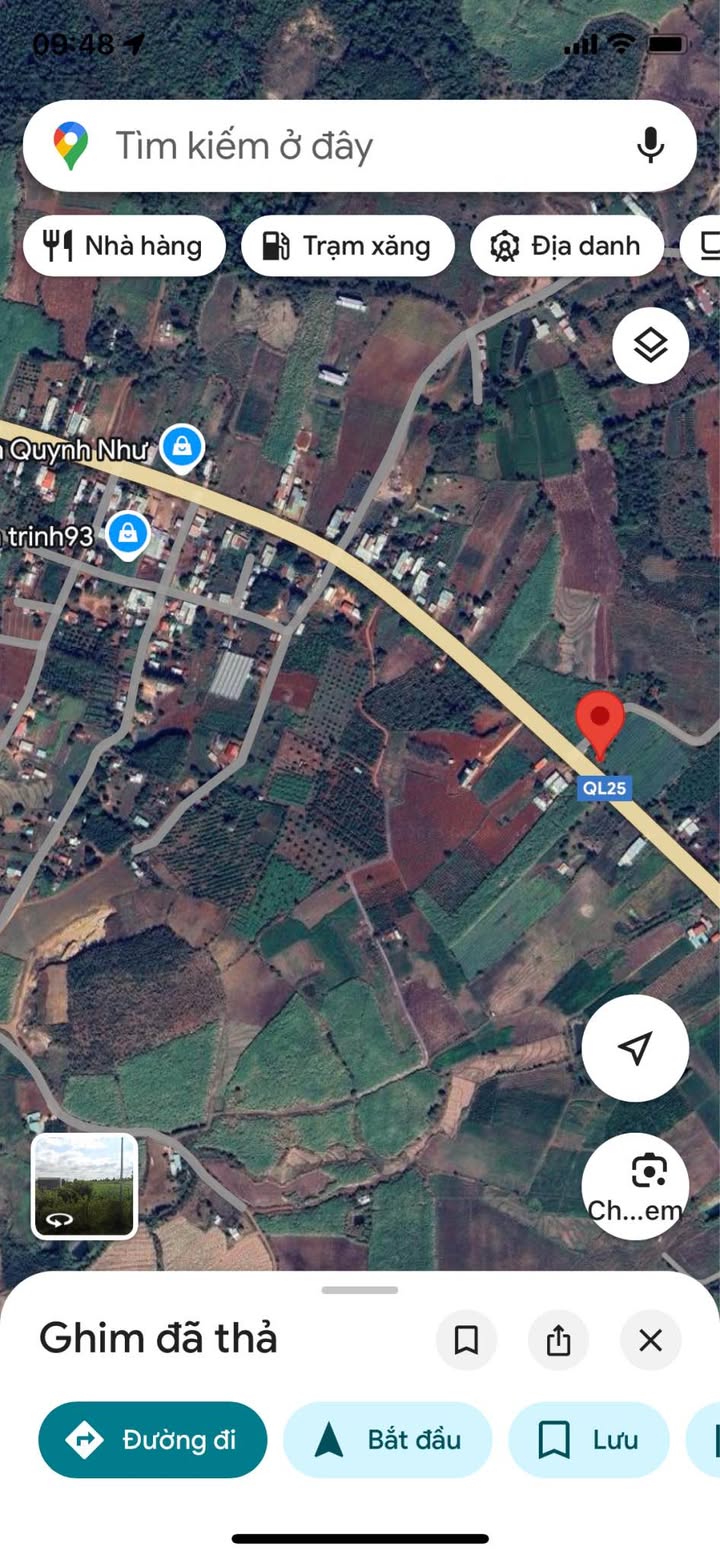Screen dimensions: 720x1559
Task: Tap "Bắt đầu" to start navigation
Action: click(x=388, y=1440)
